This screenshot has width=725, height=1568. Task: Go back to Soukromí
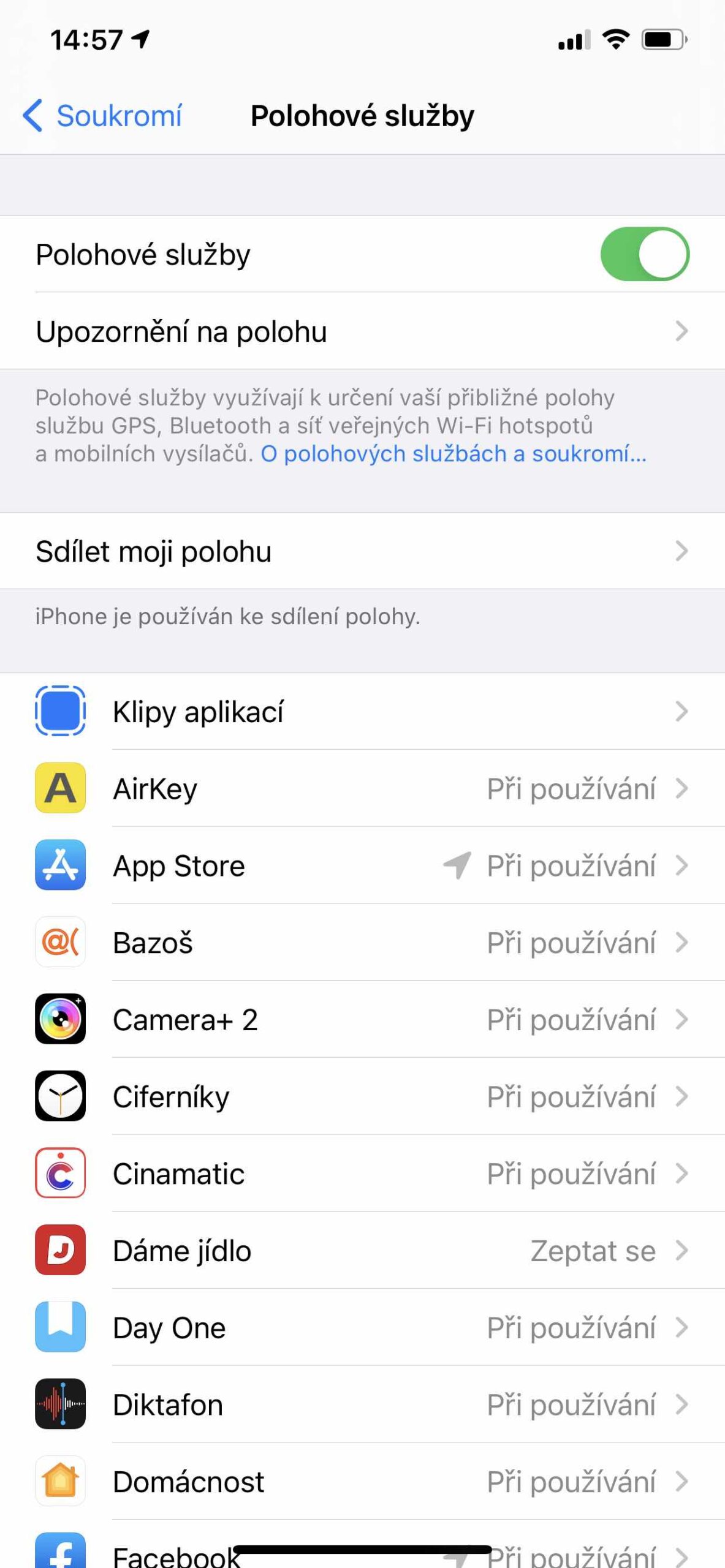103,116
